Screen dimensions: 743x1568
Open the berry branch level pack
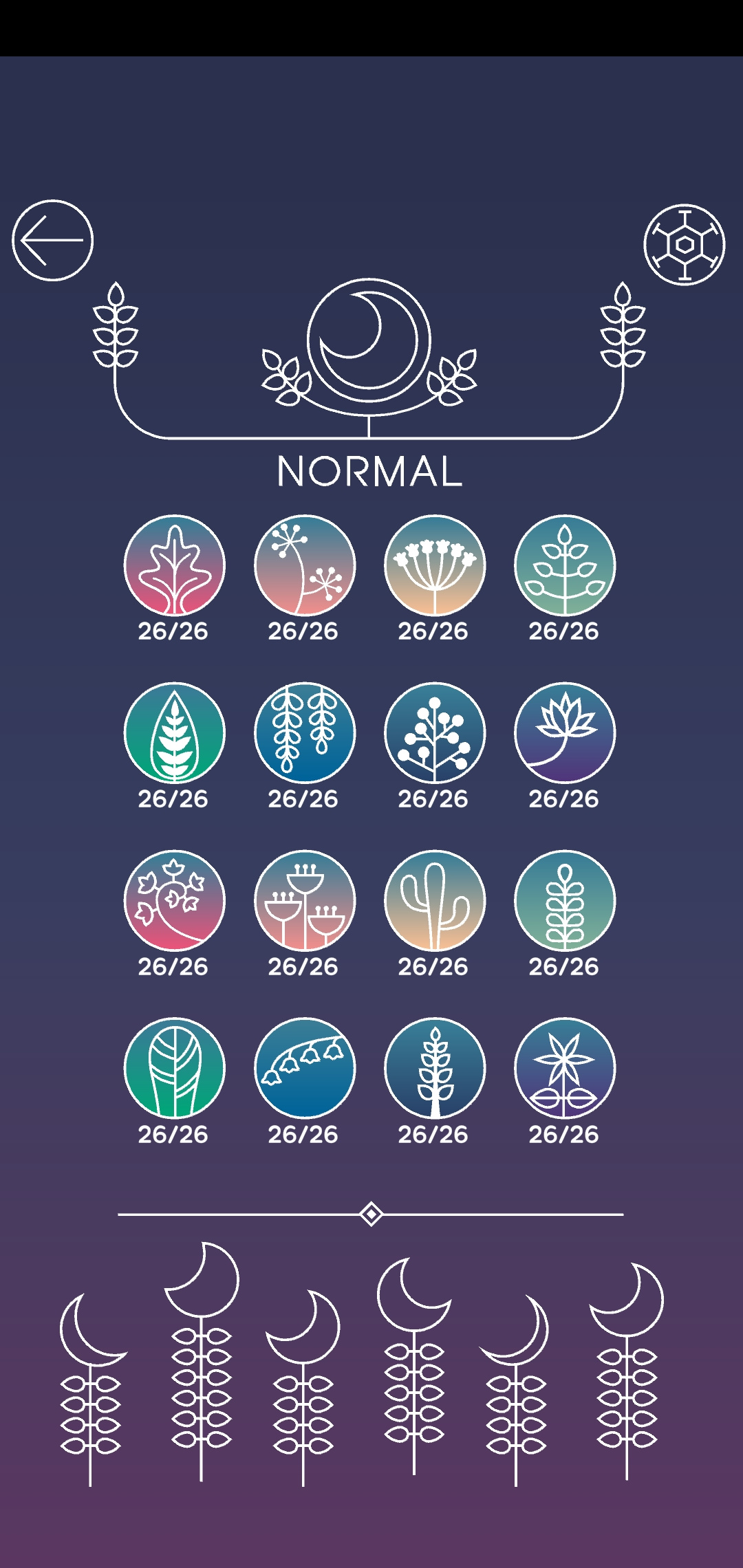435,733
